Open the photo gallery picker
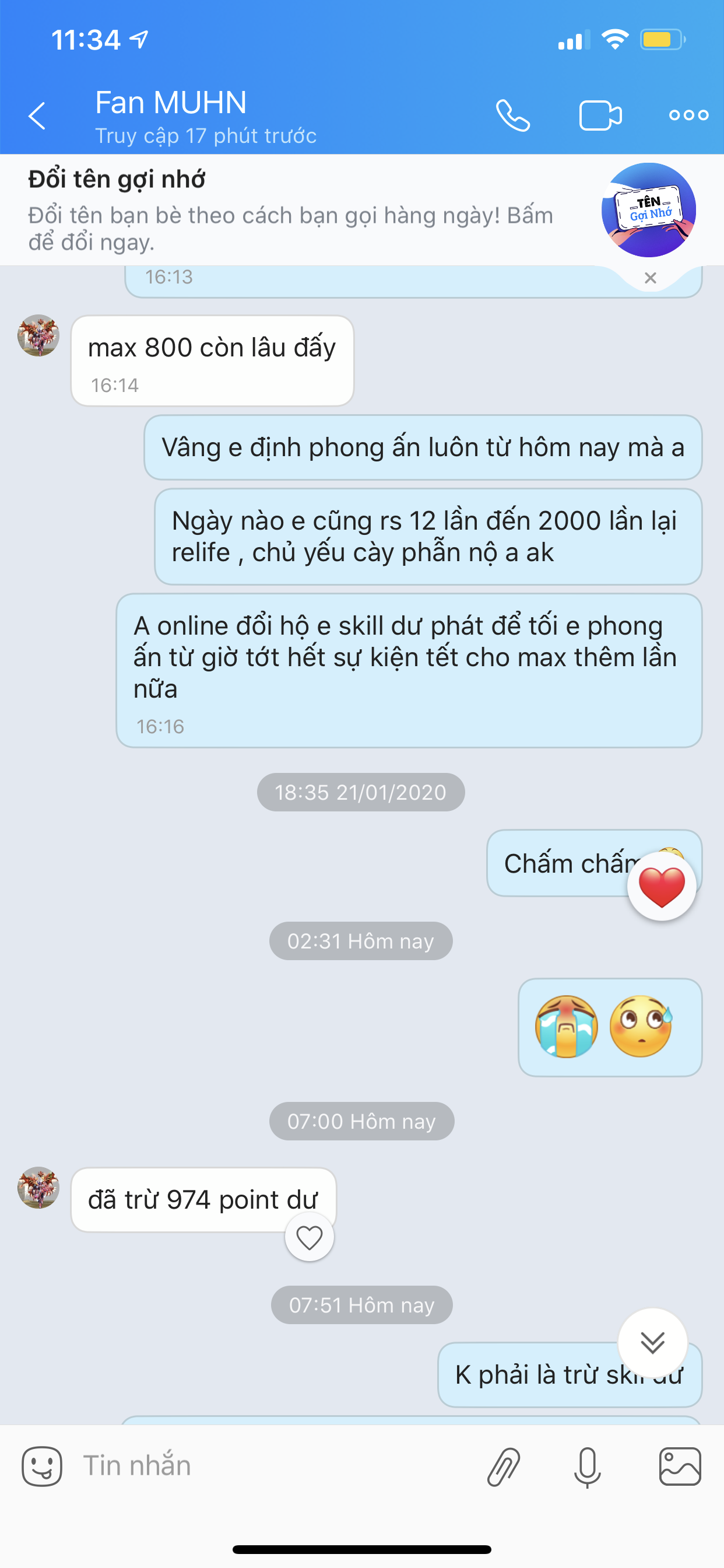 pos(680,1466)
